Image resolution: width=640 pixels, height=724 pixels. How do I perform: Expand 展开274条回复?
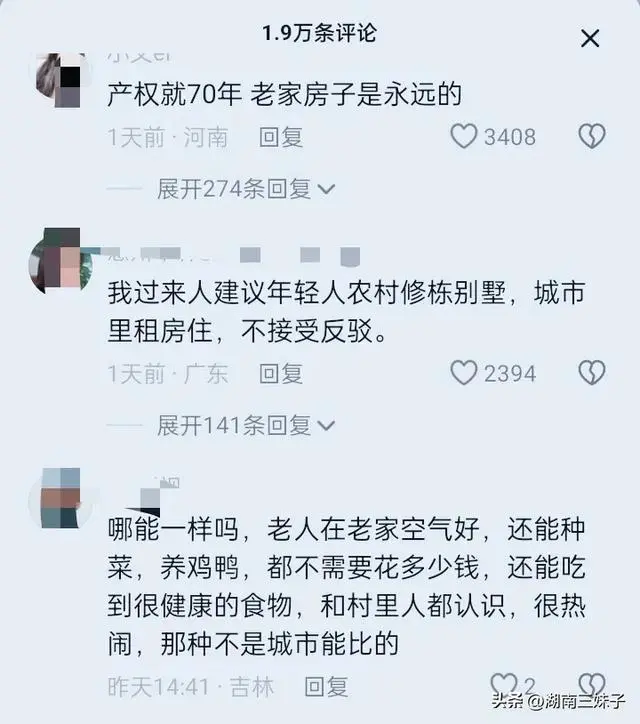(x=245, y=189)
